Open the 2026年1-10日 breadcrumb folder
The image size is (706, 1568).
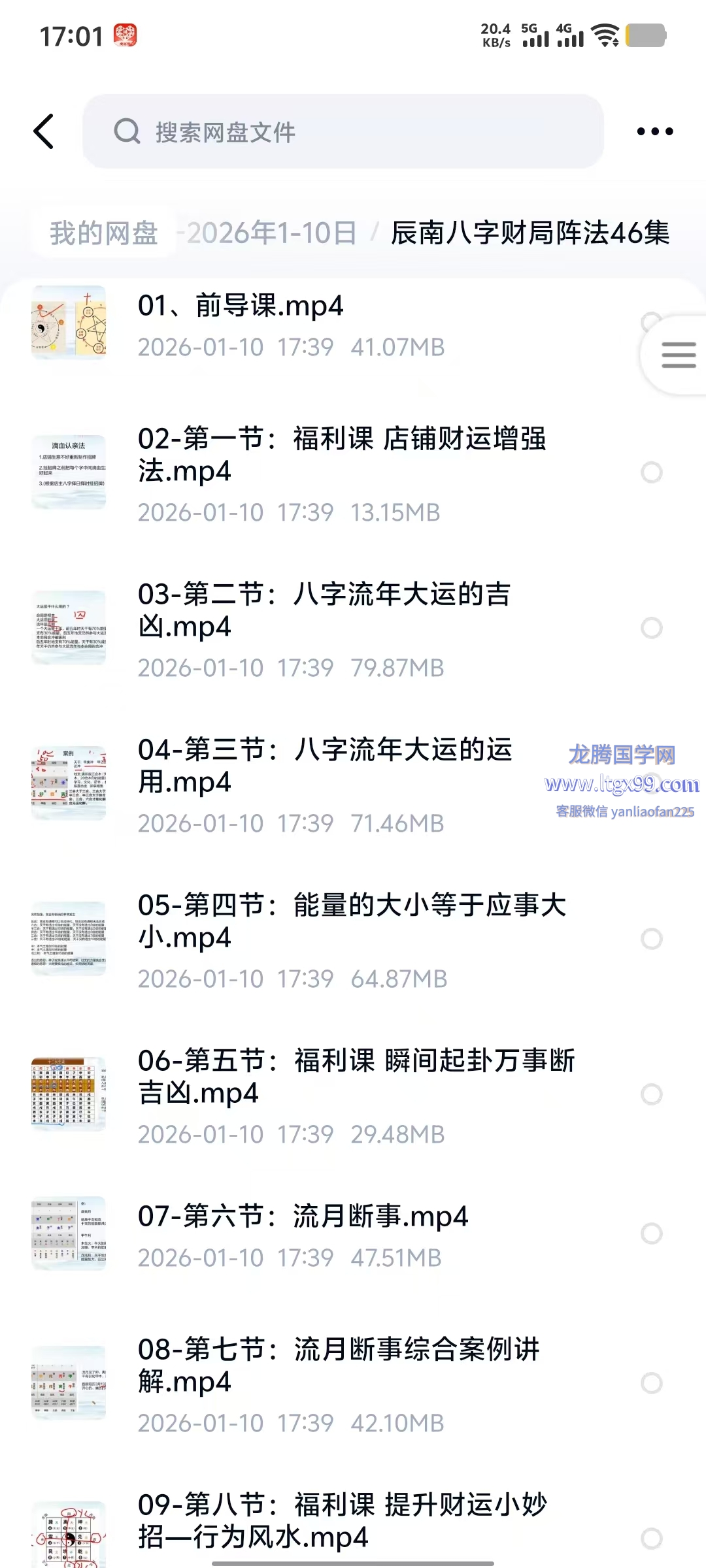[271, 233]
